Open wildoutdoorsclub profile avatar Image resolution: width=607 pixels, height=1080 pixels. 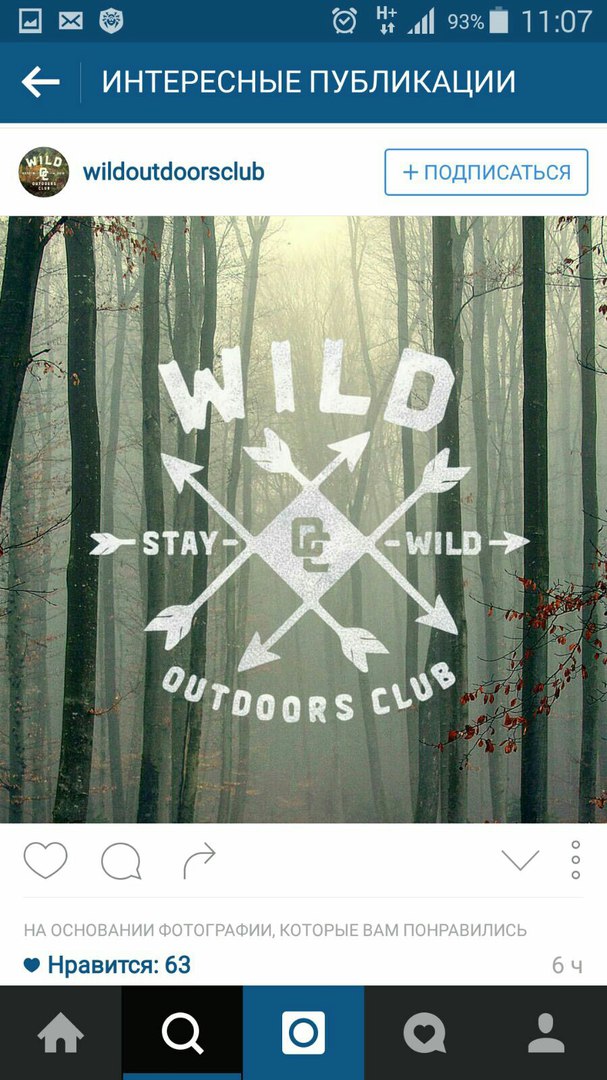43,172
